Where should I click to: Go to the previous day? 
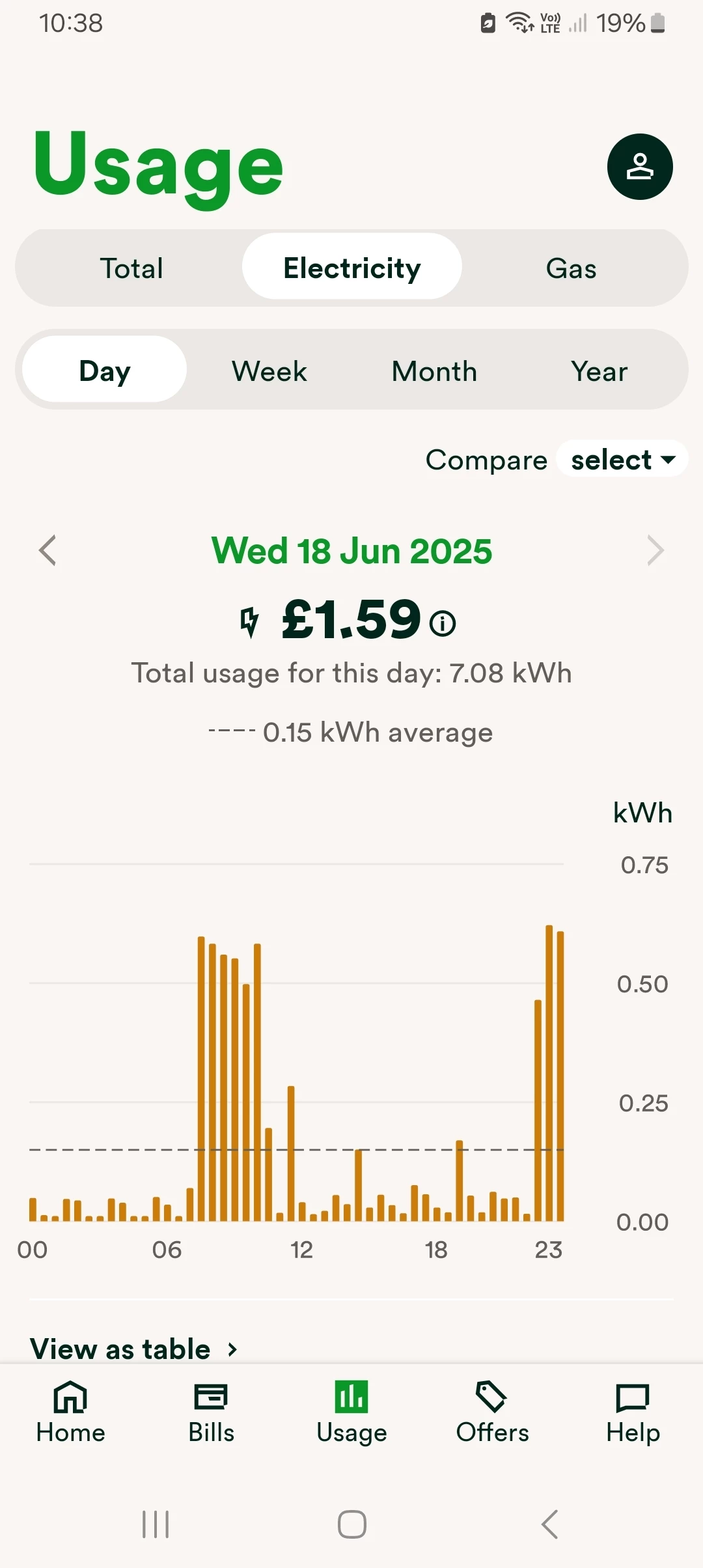click(48, 551)
